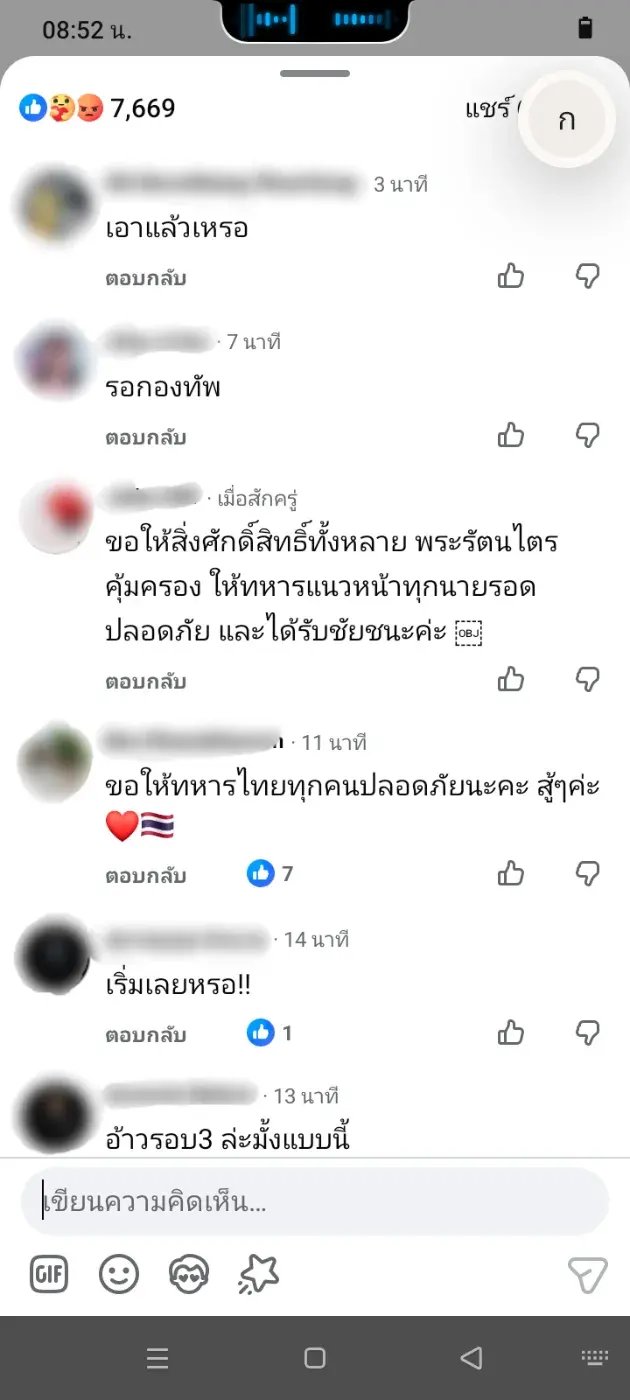The image size is (630, 1400).
Task: Like the comment "รอกองทัพ"
Action: click(x=511, y=435)
